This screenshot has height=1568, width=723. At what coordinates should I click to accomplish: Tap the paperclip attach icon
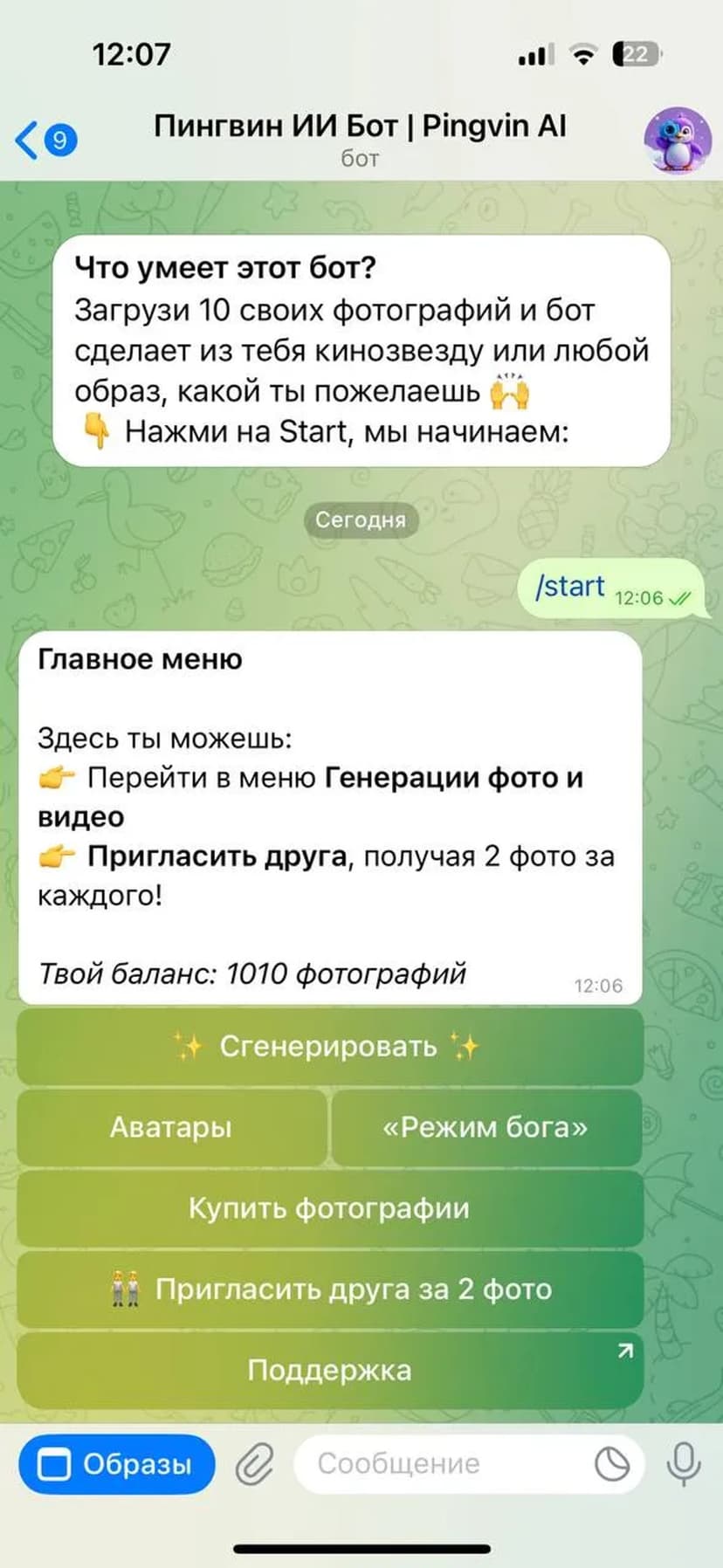[254, 1464]
